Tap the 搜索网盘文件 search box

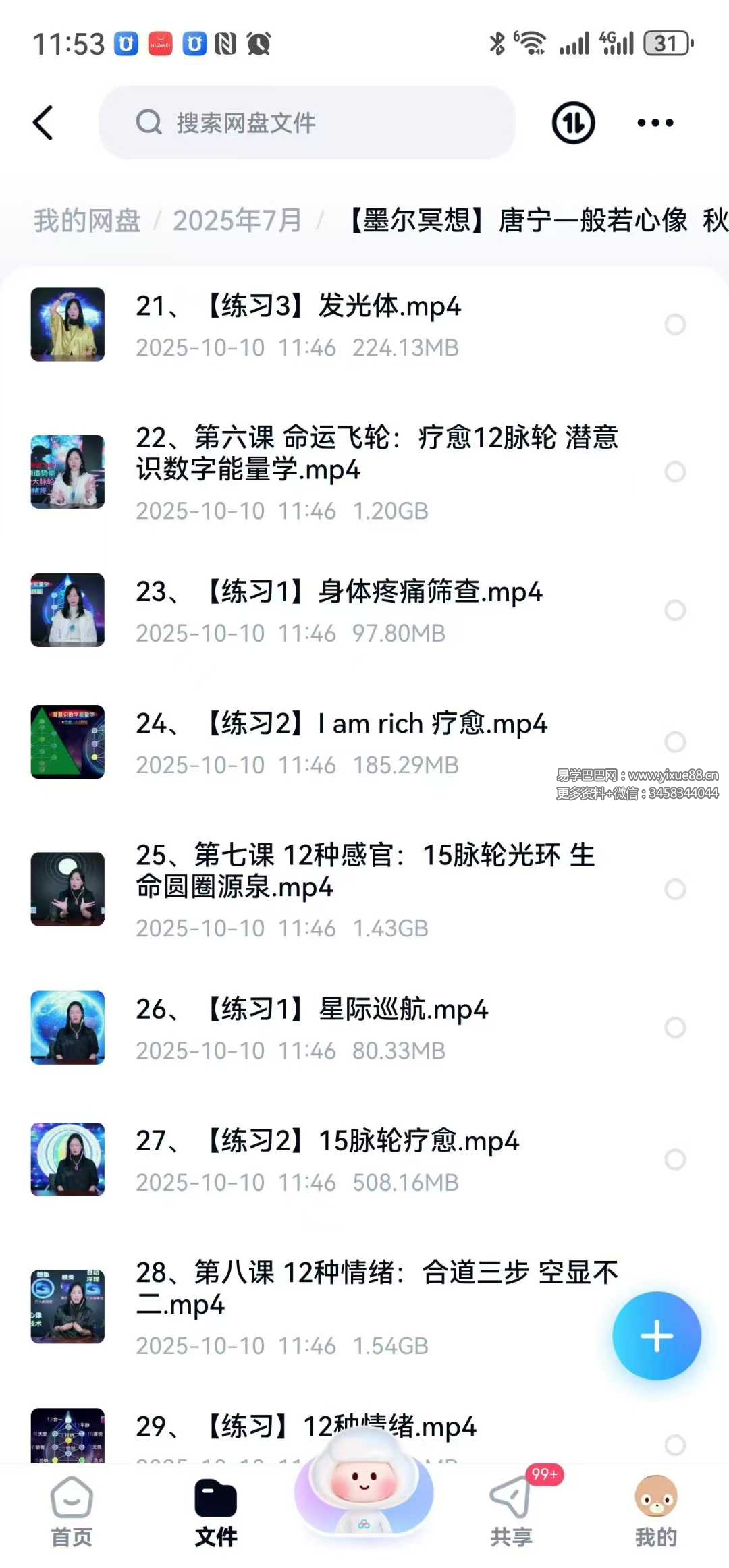(307, 123)
